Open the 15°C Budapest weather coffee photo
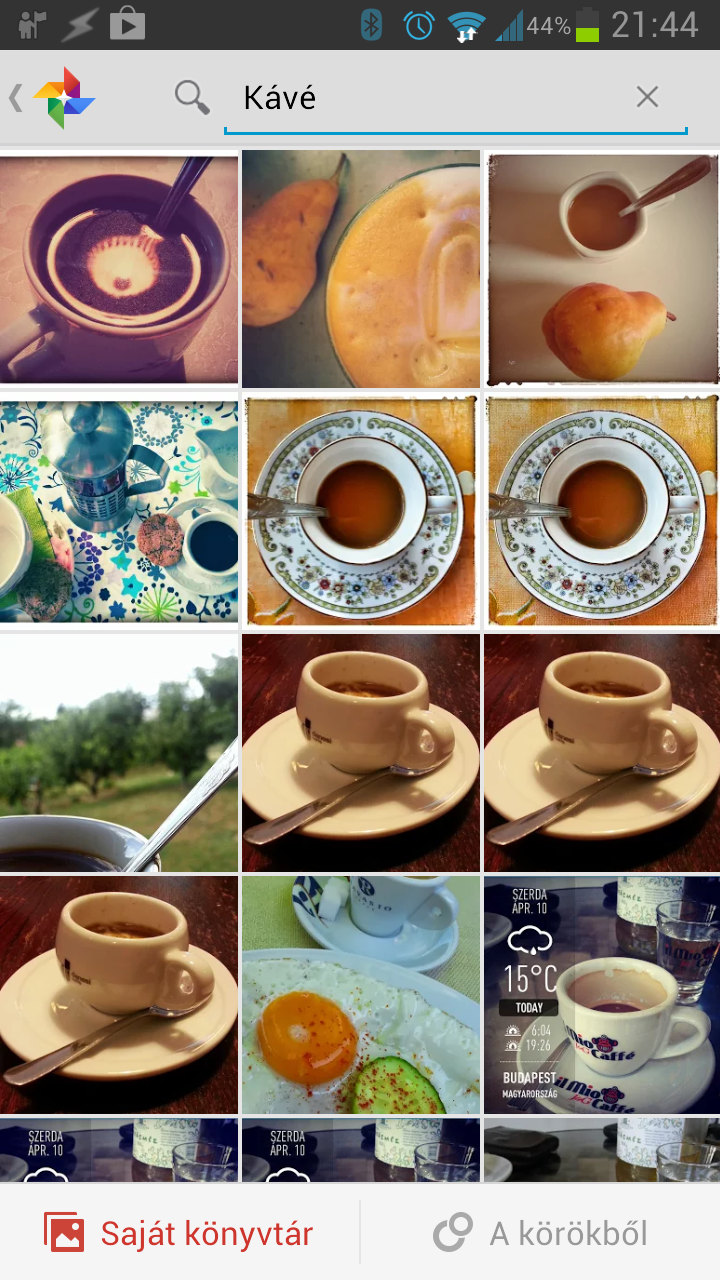This screenshot has width=720, height=1280. pos(602,995)
